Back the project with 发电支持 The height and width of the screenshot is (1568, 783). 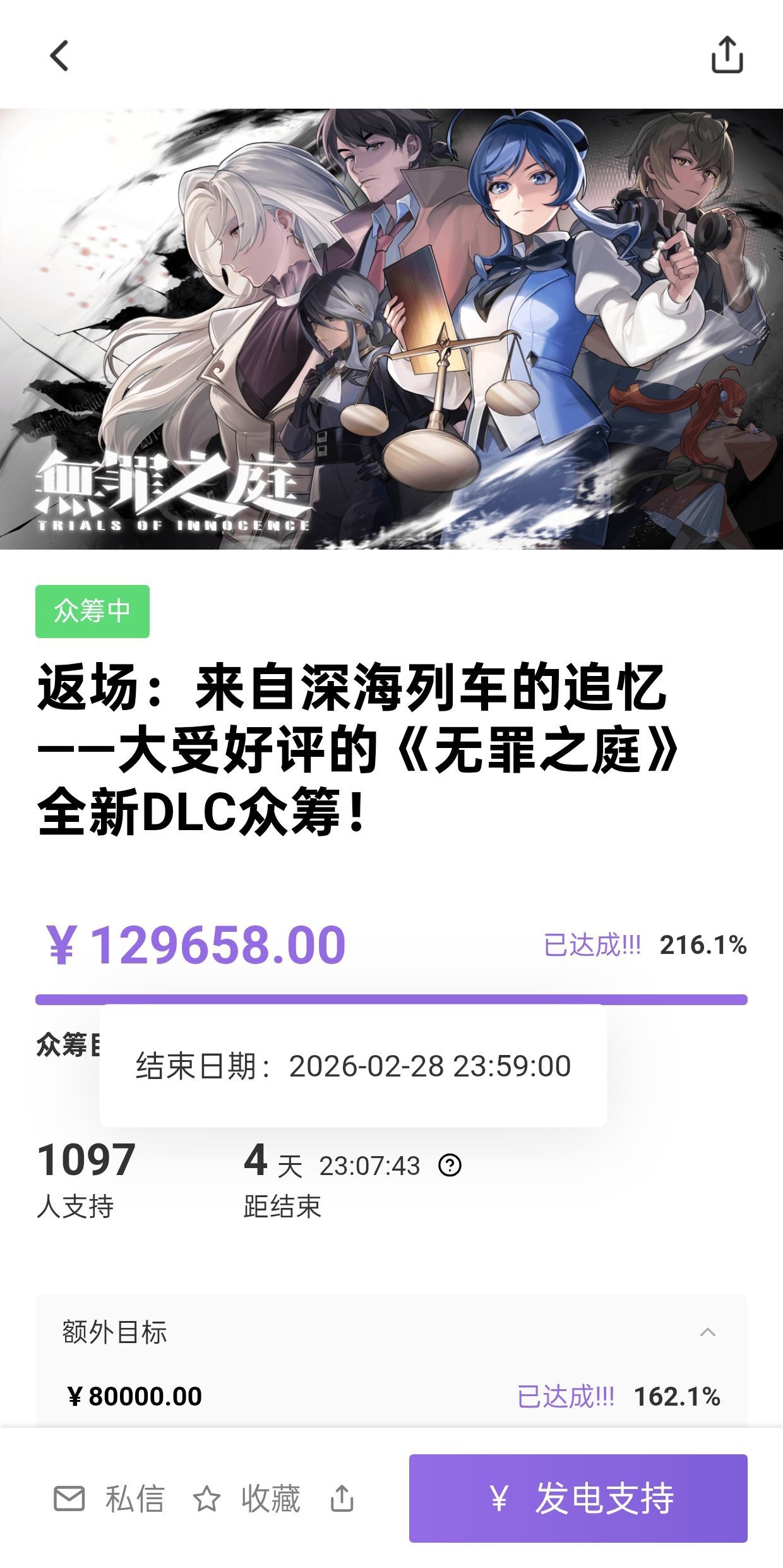(x=578, y=1499)
